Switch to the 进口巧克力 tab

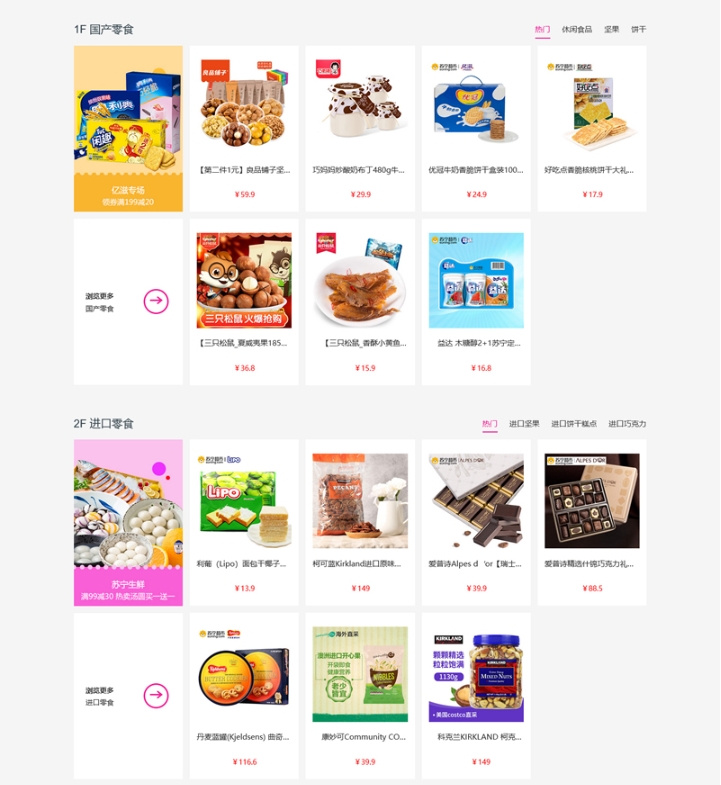click(627, 424)
